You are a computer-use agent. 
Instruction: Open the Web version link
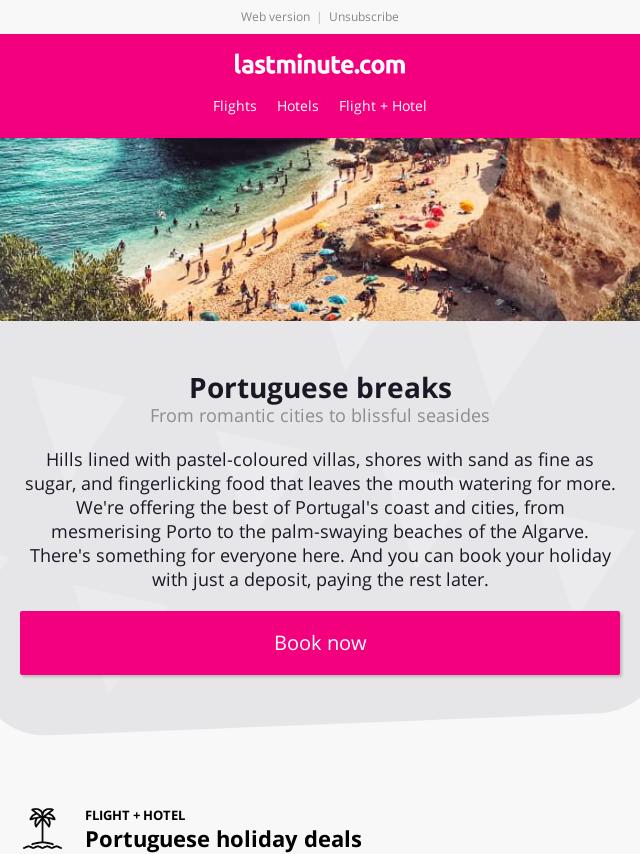point(275,17)
